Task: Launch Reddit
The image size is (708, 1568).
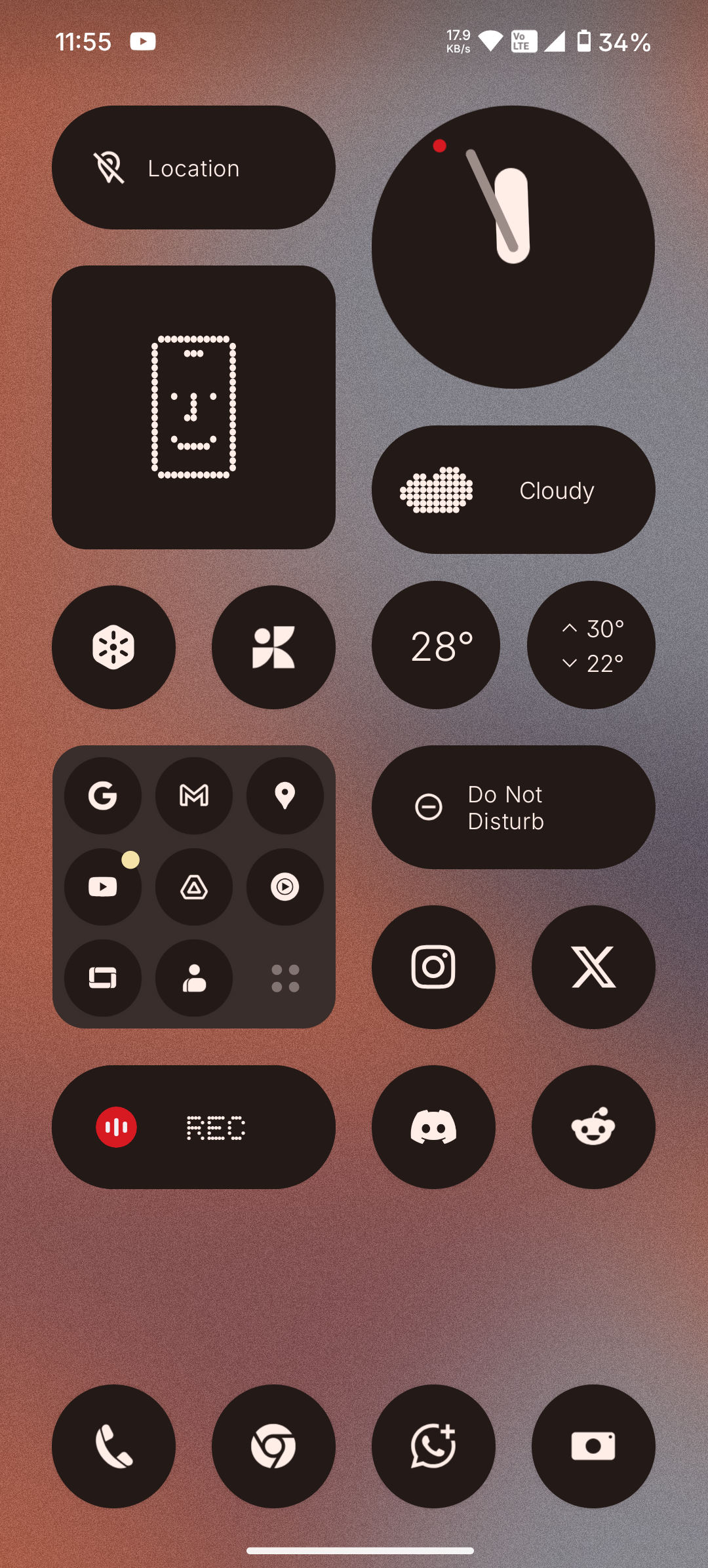Action: [593, 1127]
